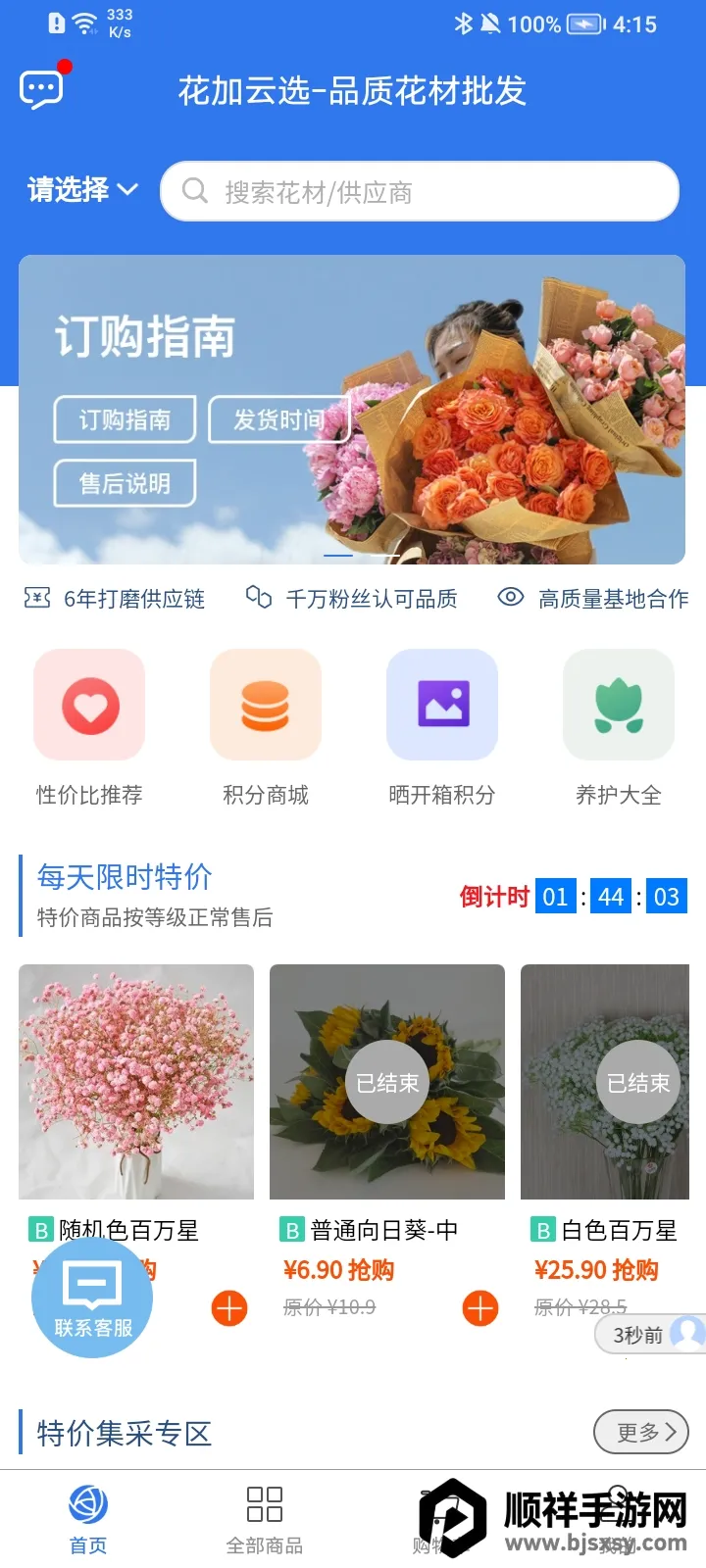Expand the 请选择 location dropdown
This screenshot has width=706, height=1568.
[x=82, y=189]
